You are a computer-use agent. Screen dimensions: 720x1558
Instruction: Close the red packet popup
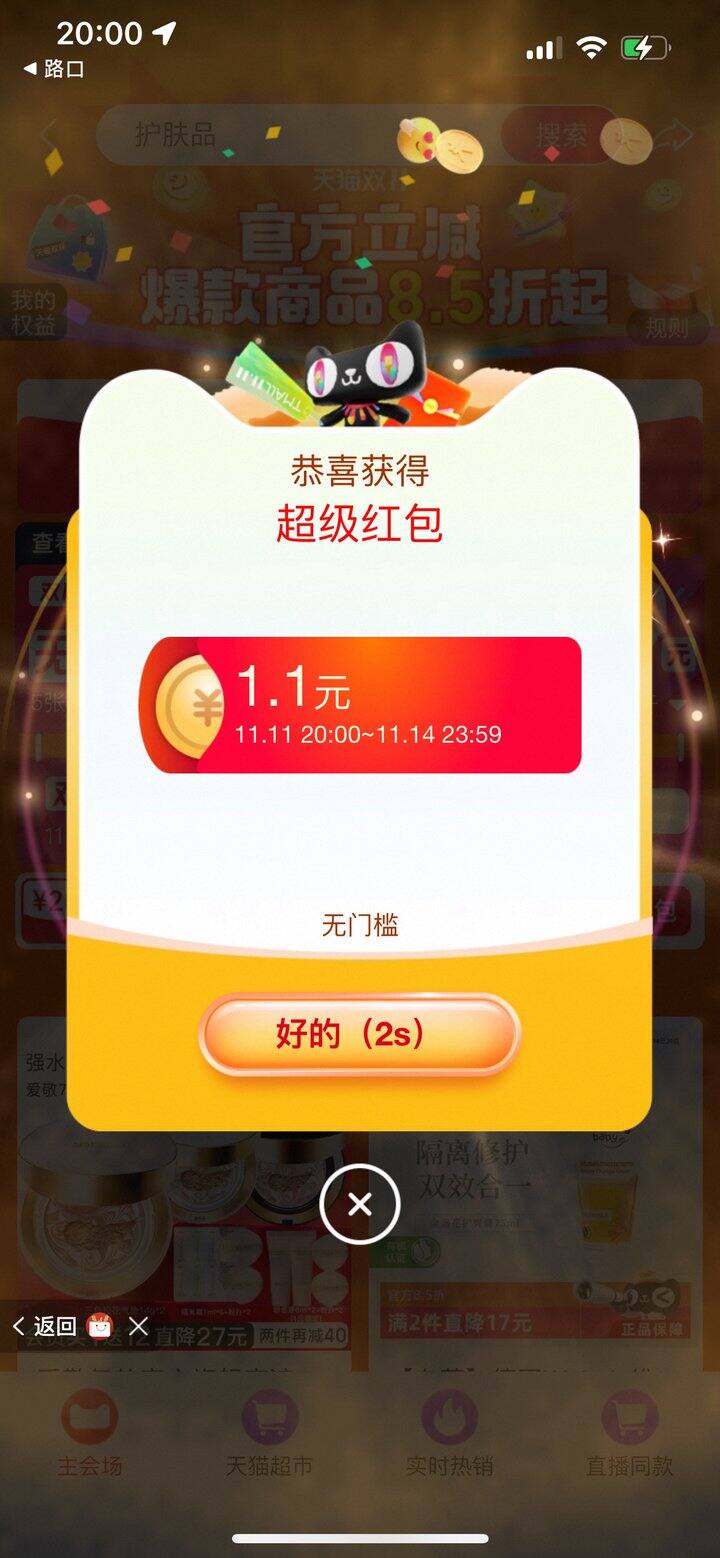360,1205
